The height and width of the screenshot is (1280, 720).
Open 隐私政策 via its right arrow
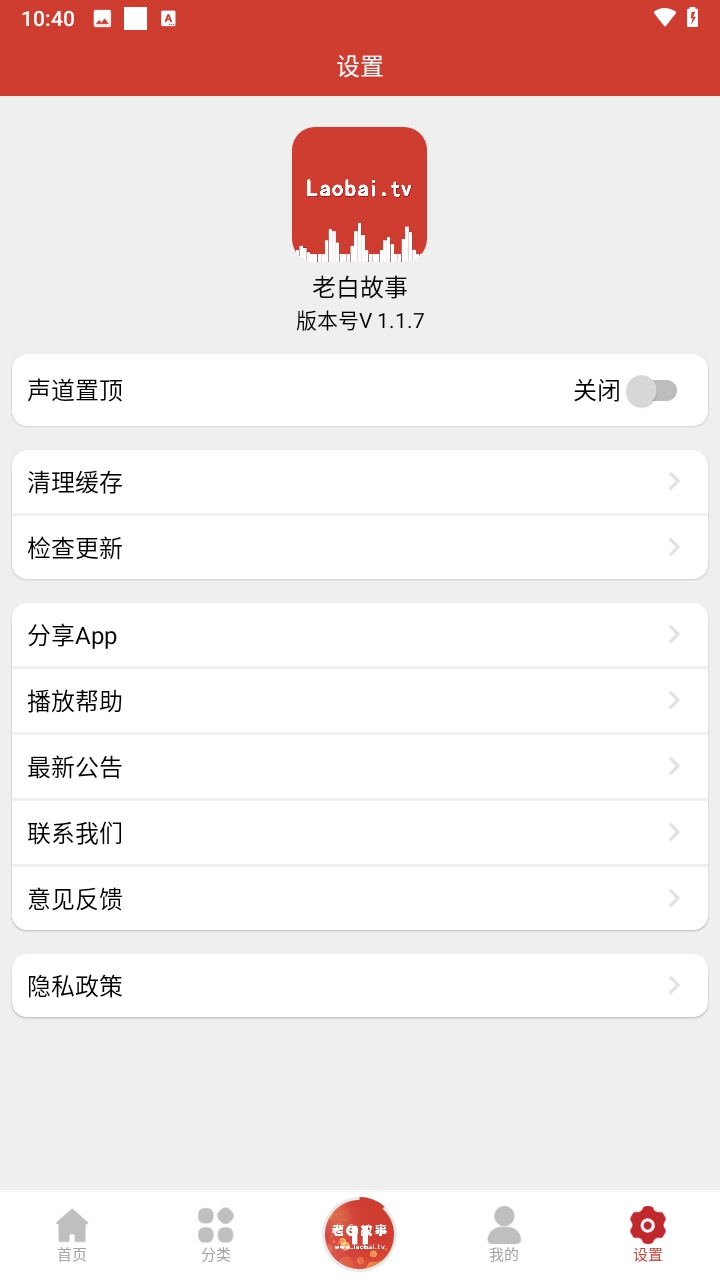point(673,985)
